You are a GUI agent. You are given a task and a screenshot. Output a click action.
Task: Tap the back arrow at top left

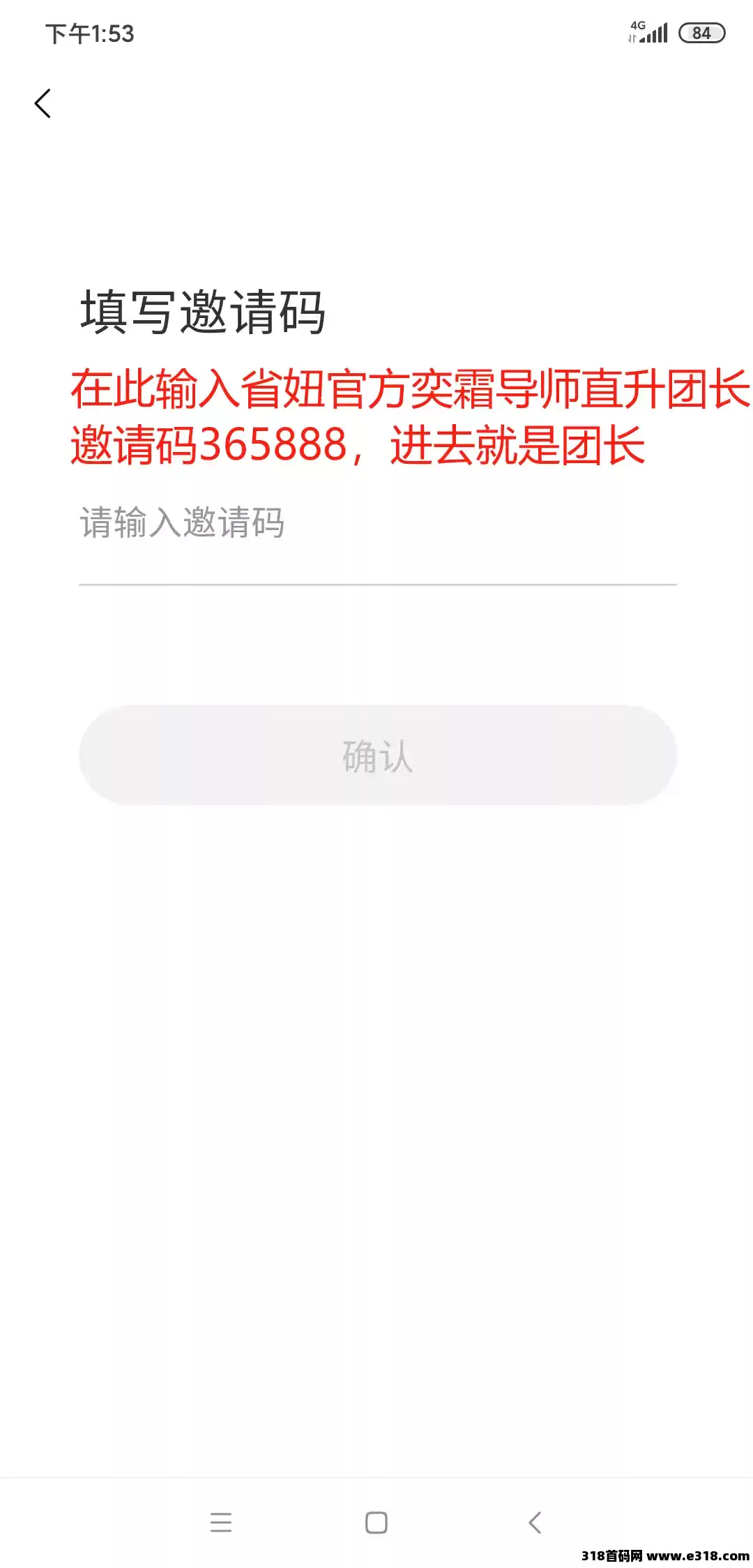click(x=43, y=104)
